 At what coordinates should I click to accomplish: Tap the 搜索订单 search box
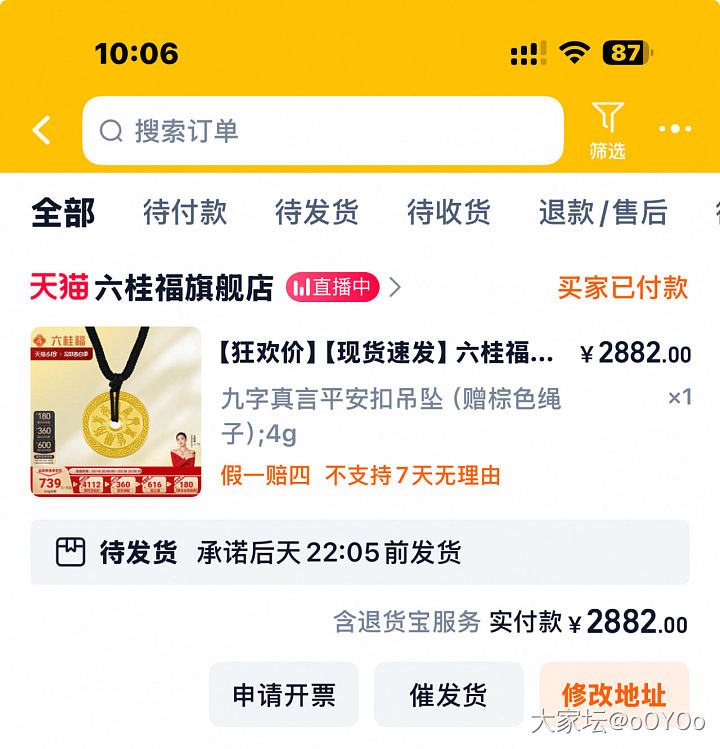pyautogui.click(x=322, y=131)
